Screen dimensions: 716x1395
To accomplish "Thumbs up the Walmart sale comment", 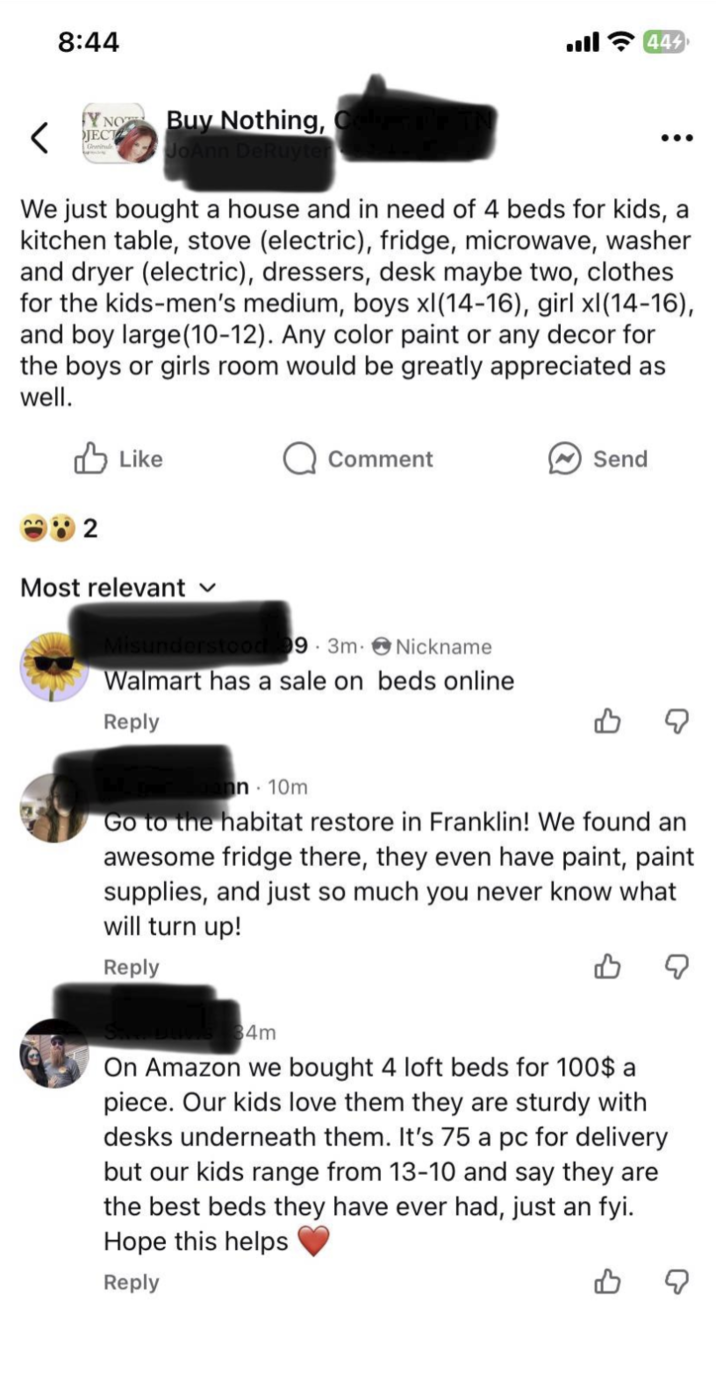I will coord(607,722).
